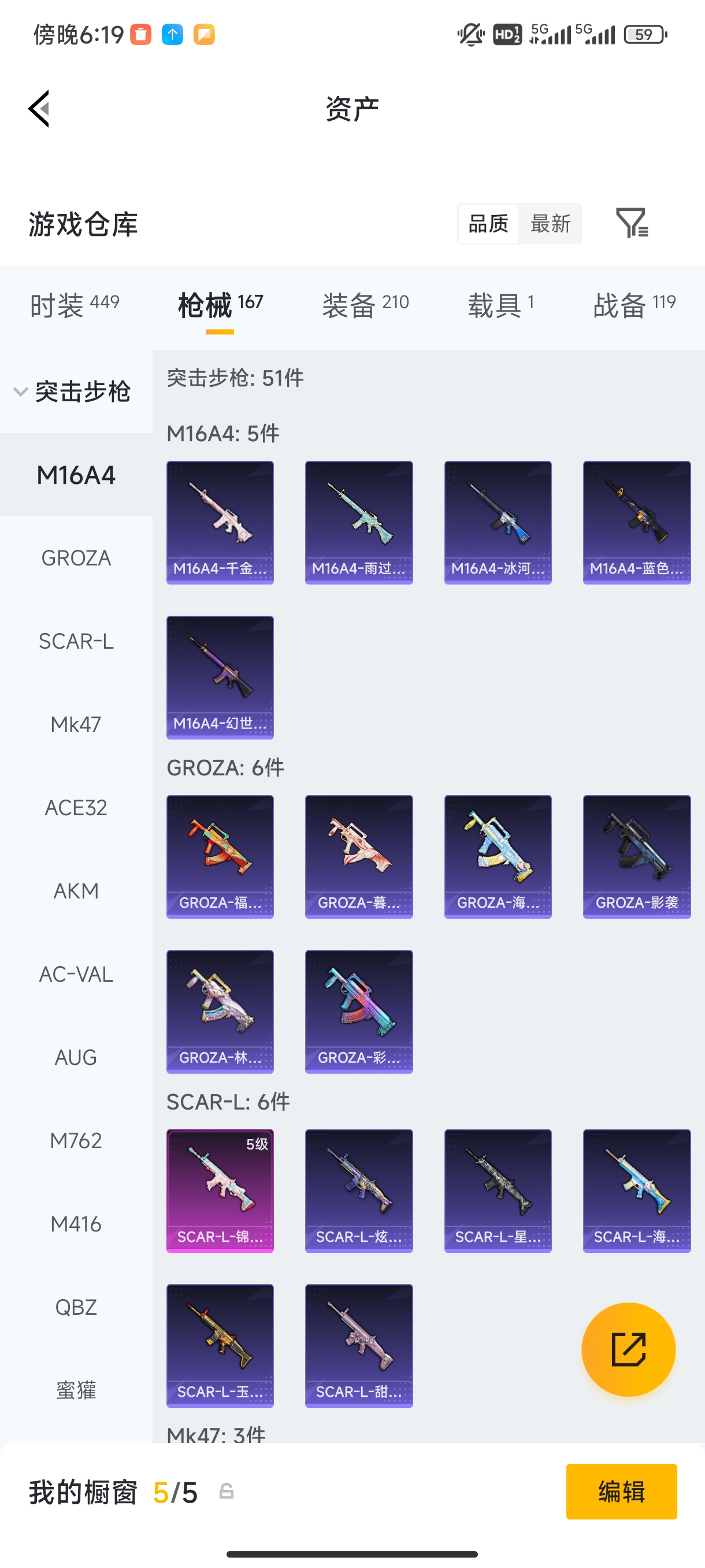Open the M16A4-幻世 skin tile
The height and width of the screenshot is (1568, 705).
click(220, 677)
